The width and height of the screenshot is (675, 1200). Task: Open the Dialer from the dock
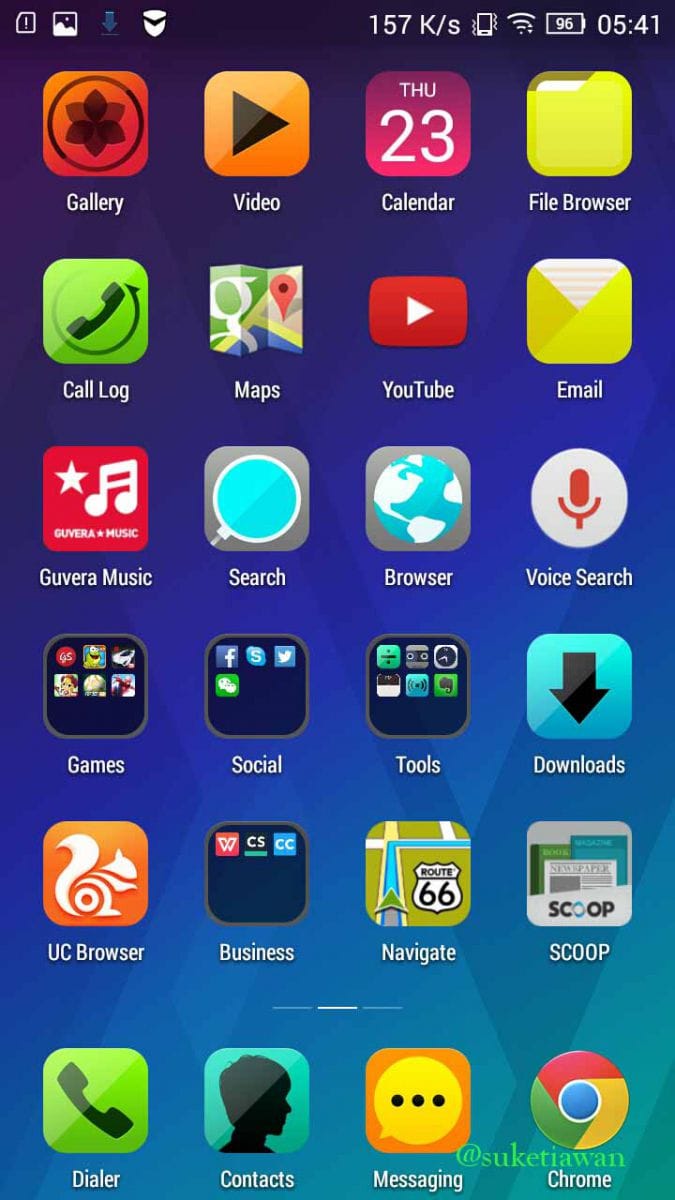pyautogui.click(x=95, y=1100)
